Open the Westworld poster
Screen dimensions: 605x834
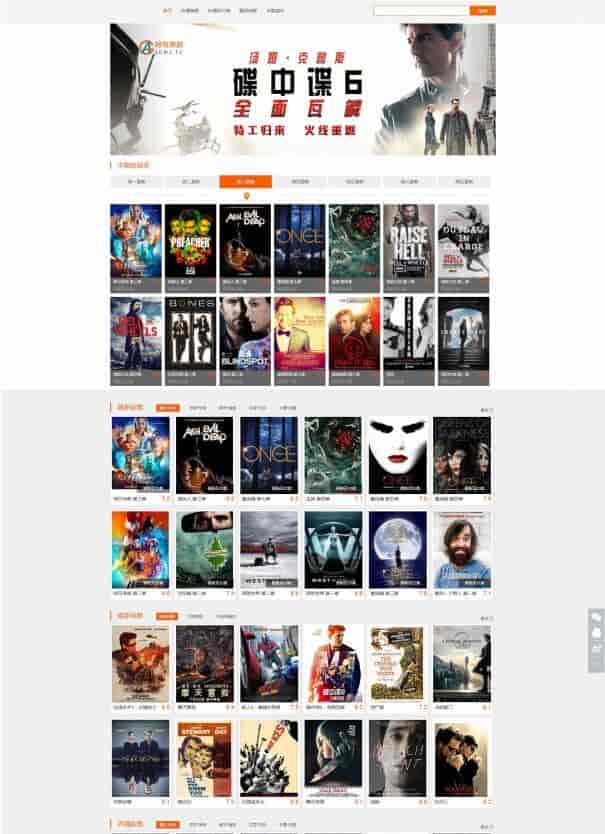[x=333, y=549]
